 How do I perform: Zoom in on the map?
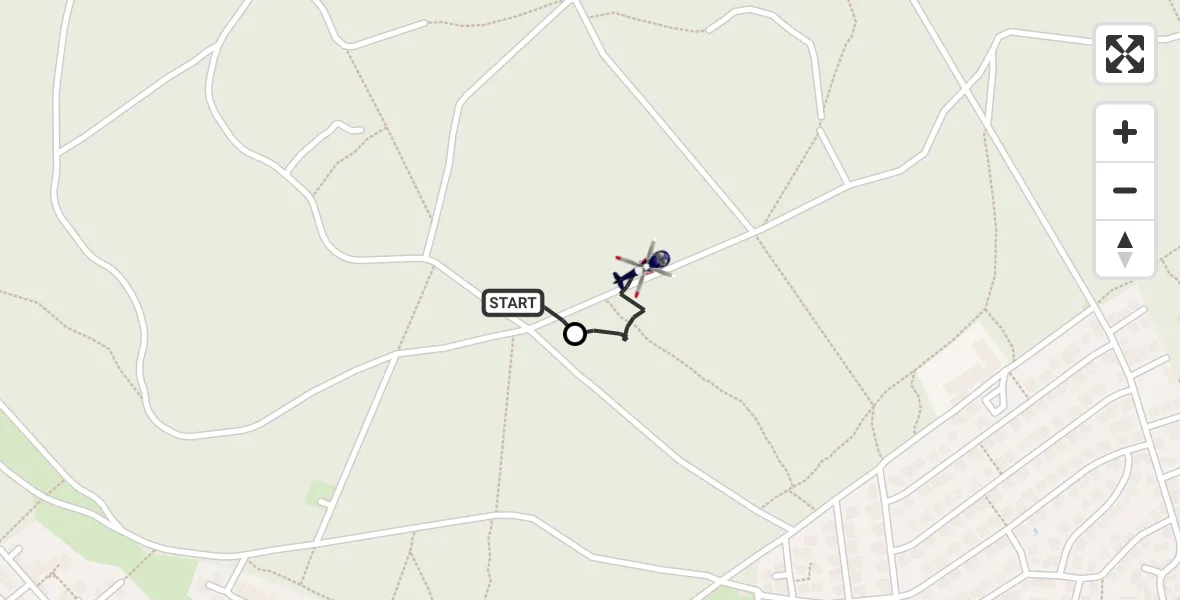coord(1125,132)
